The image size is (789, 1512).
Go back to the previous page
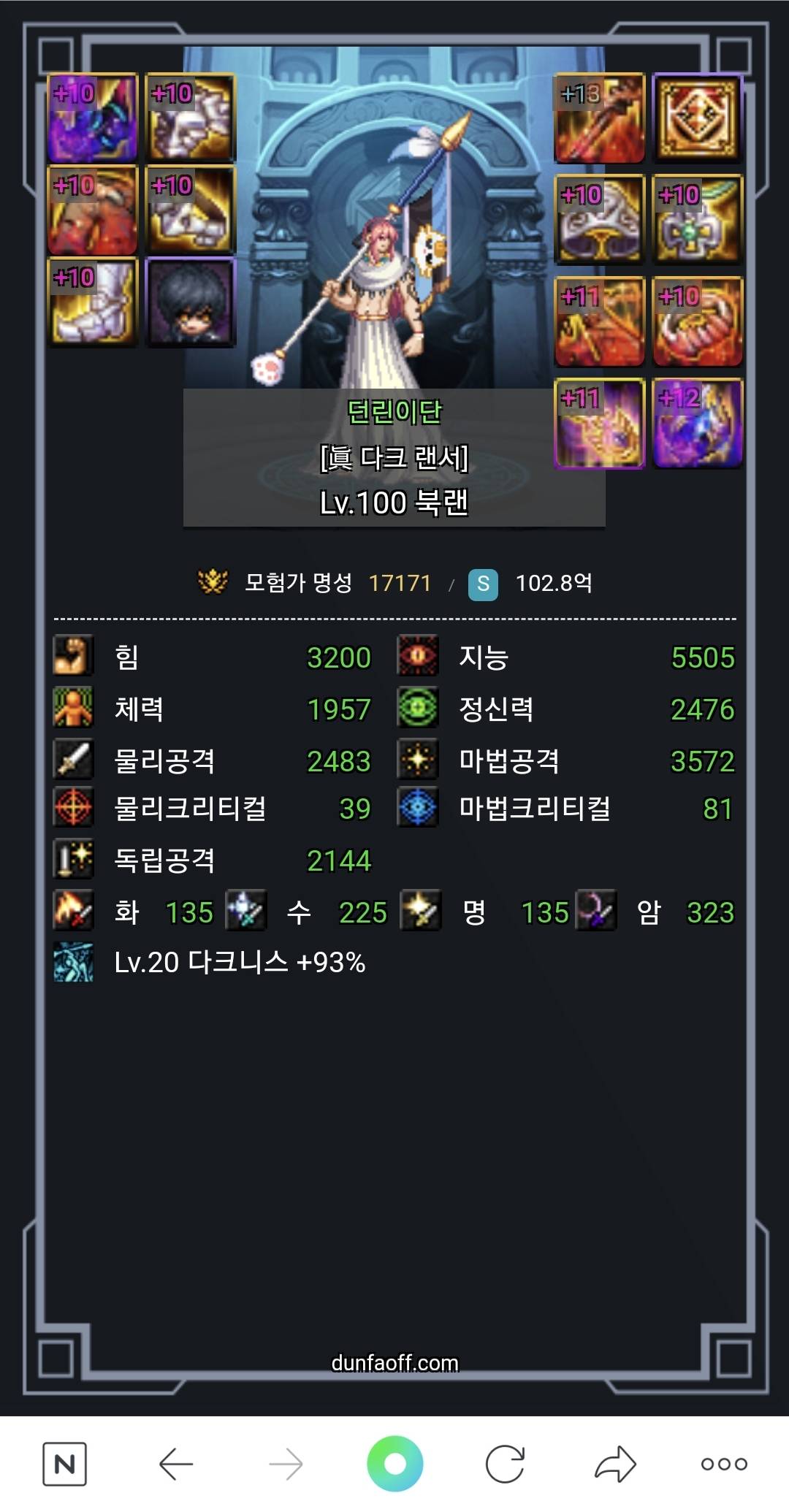175,1464
